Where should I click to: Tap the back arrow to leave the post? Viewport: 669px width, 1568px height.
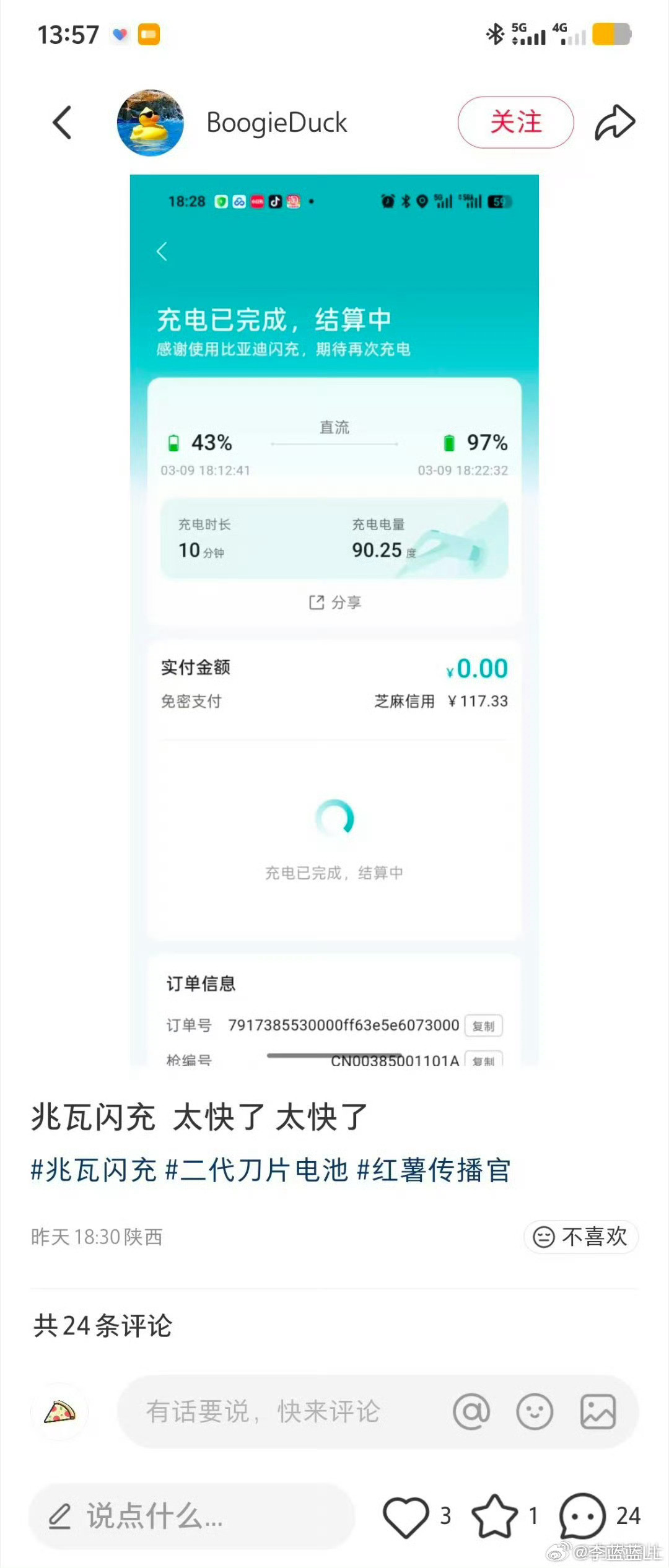62,122
